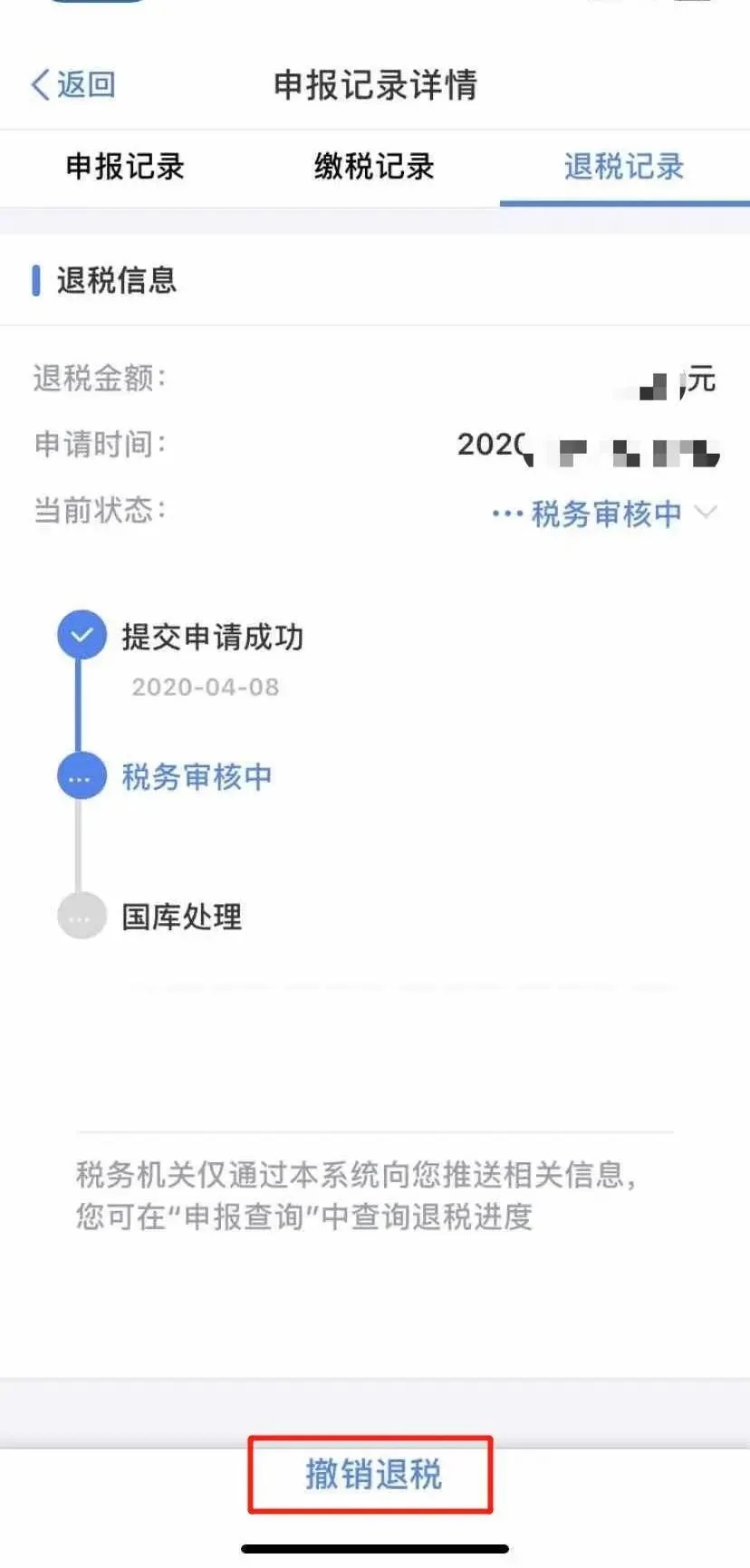
Task: Select the 退税记录 tab
Action: point(624,168)
